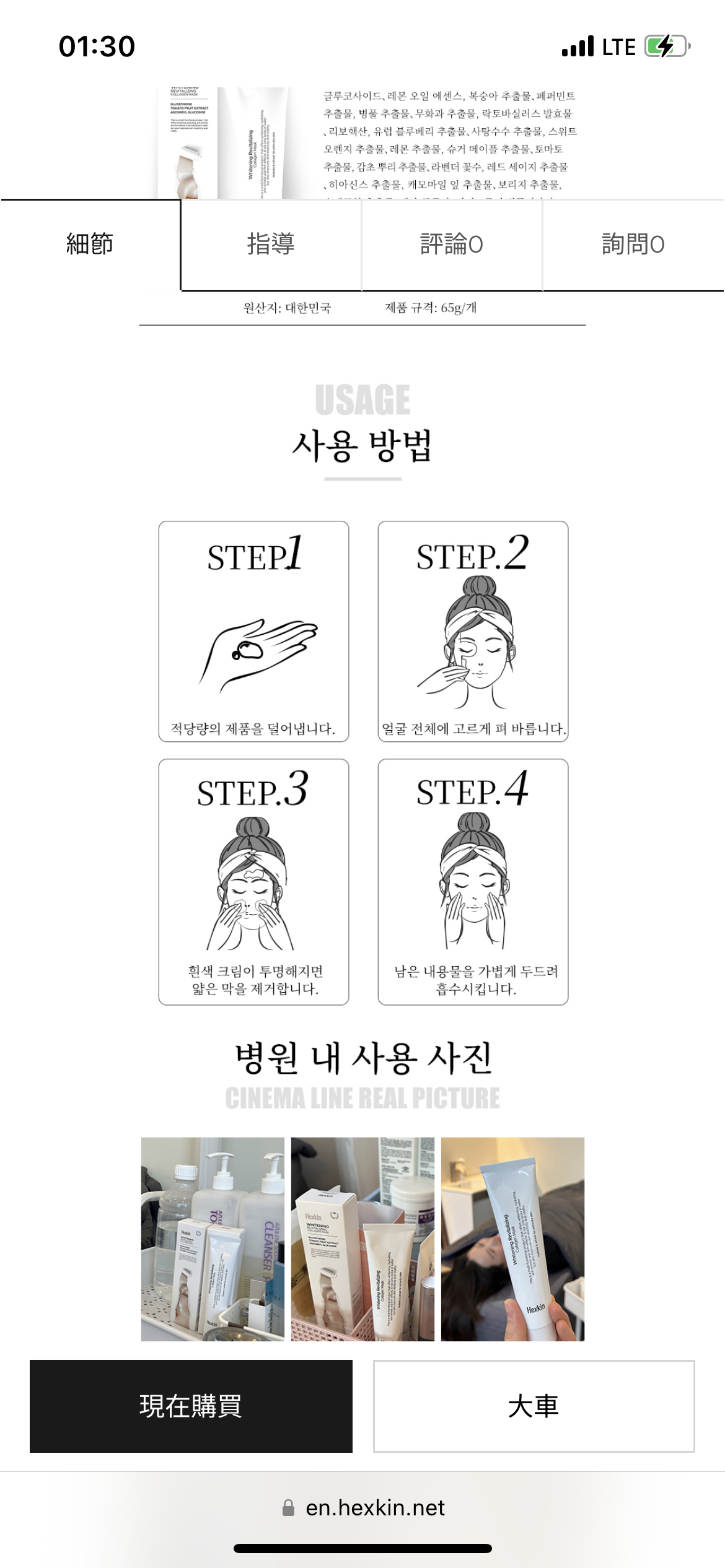
Task: View the 評論0 reviews tab
Action: (452, 244)
